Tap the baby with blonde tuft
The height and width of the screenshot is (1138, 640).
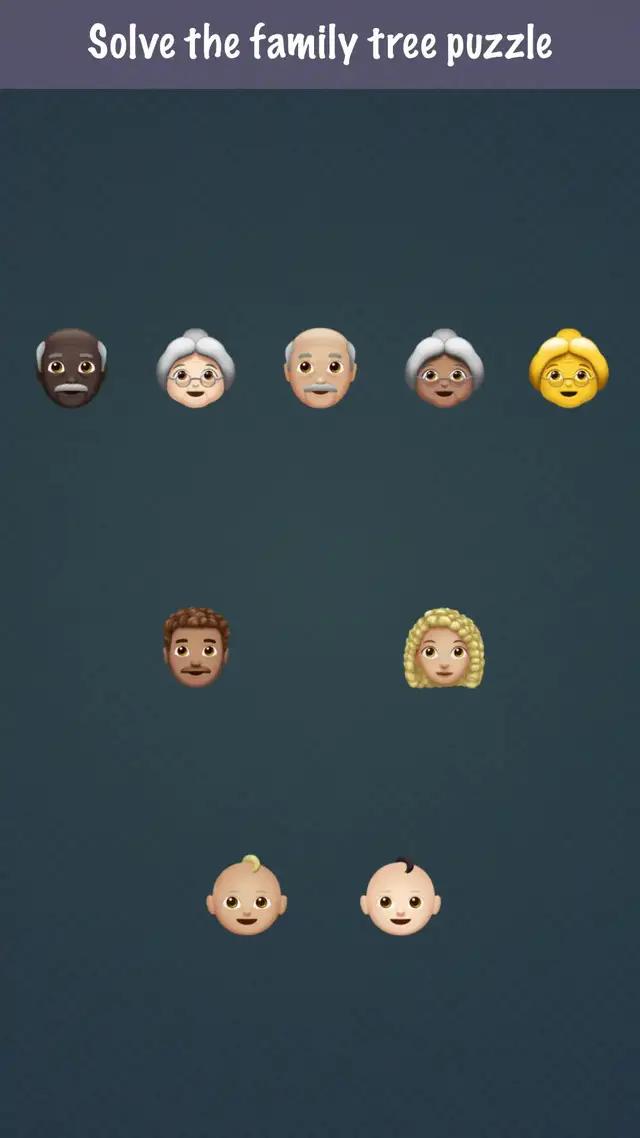(x=246, y=896)
